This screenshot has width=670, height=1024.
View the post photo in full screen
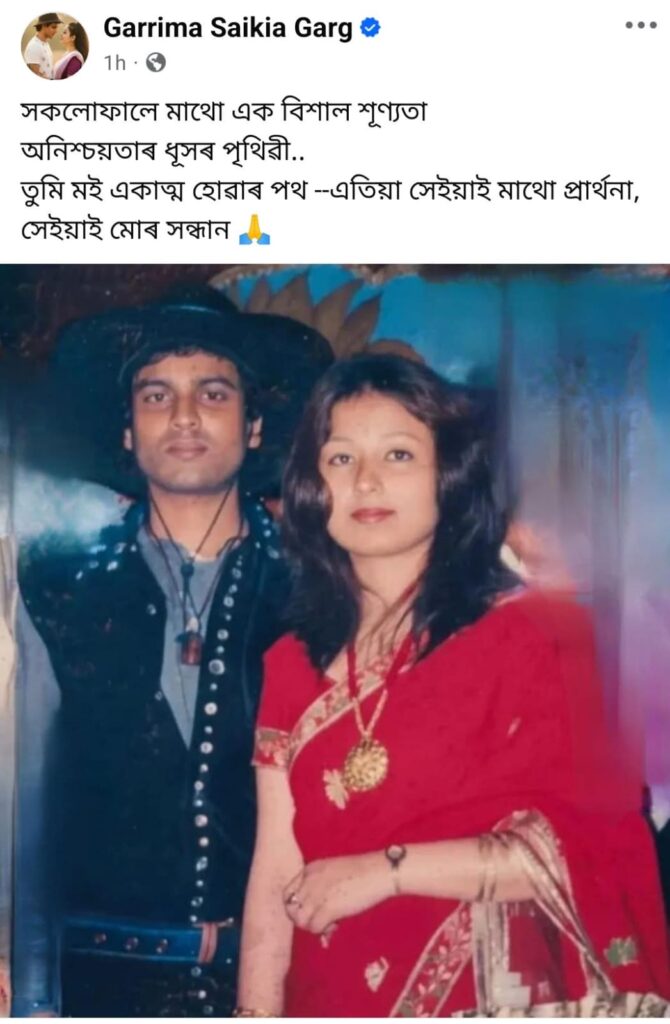coord(335,640)
